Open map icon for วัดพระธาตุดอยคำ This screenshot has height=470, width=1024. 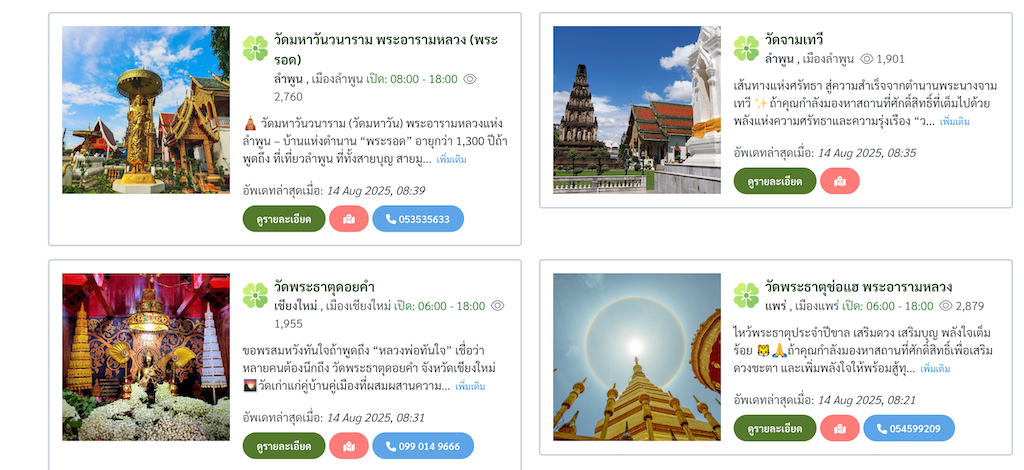pyautogui.click(x=349, y=446)
